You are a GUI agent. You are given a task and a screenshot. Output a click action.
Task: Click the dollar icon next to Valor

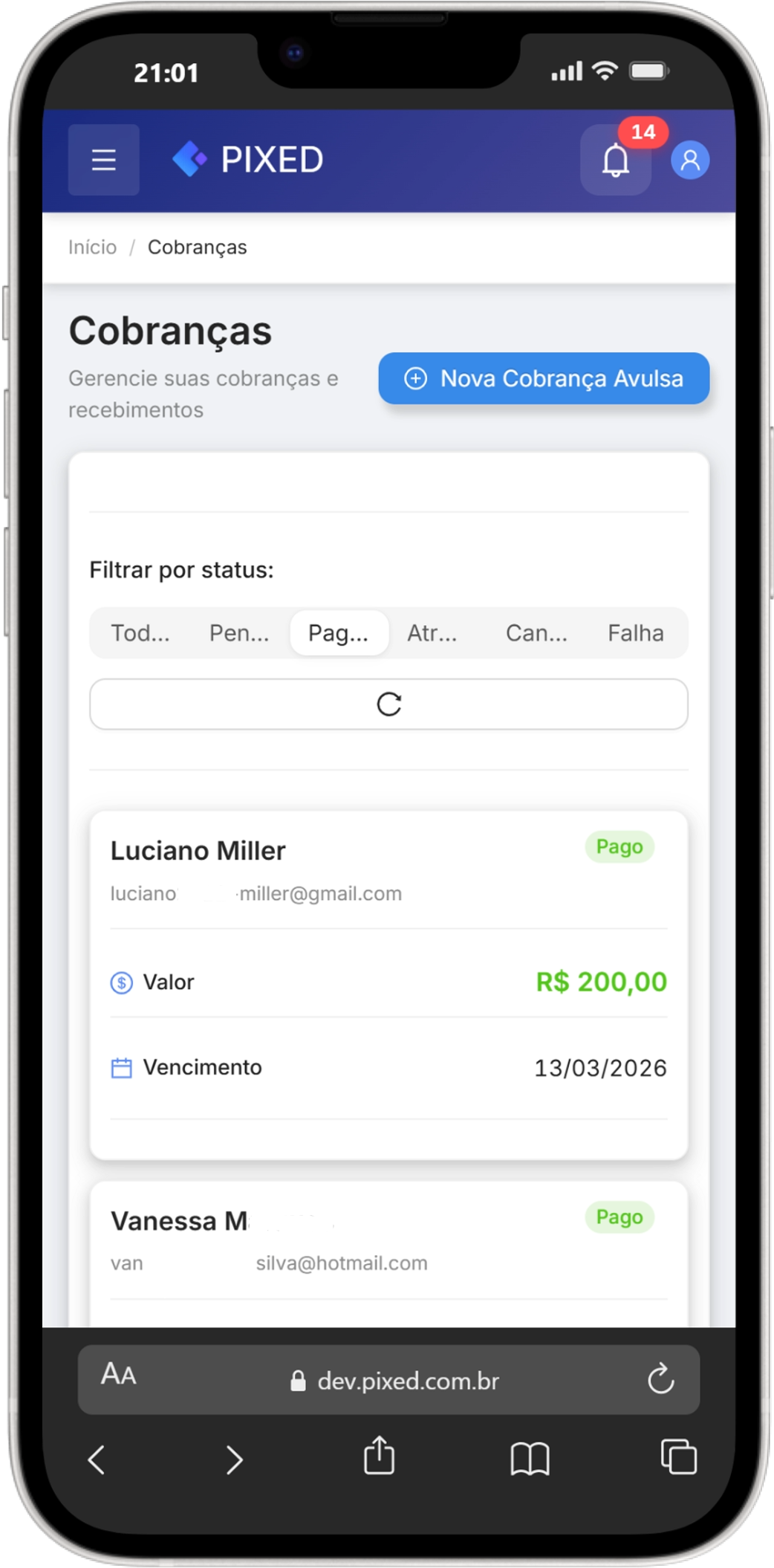pos(120,982)
